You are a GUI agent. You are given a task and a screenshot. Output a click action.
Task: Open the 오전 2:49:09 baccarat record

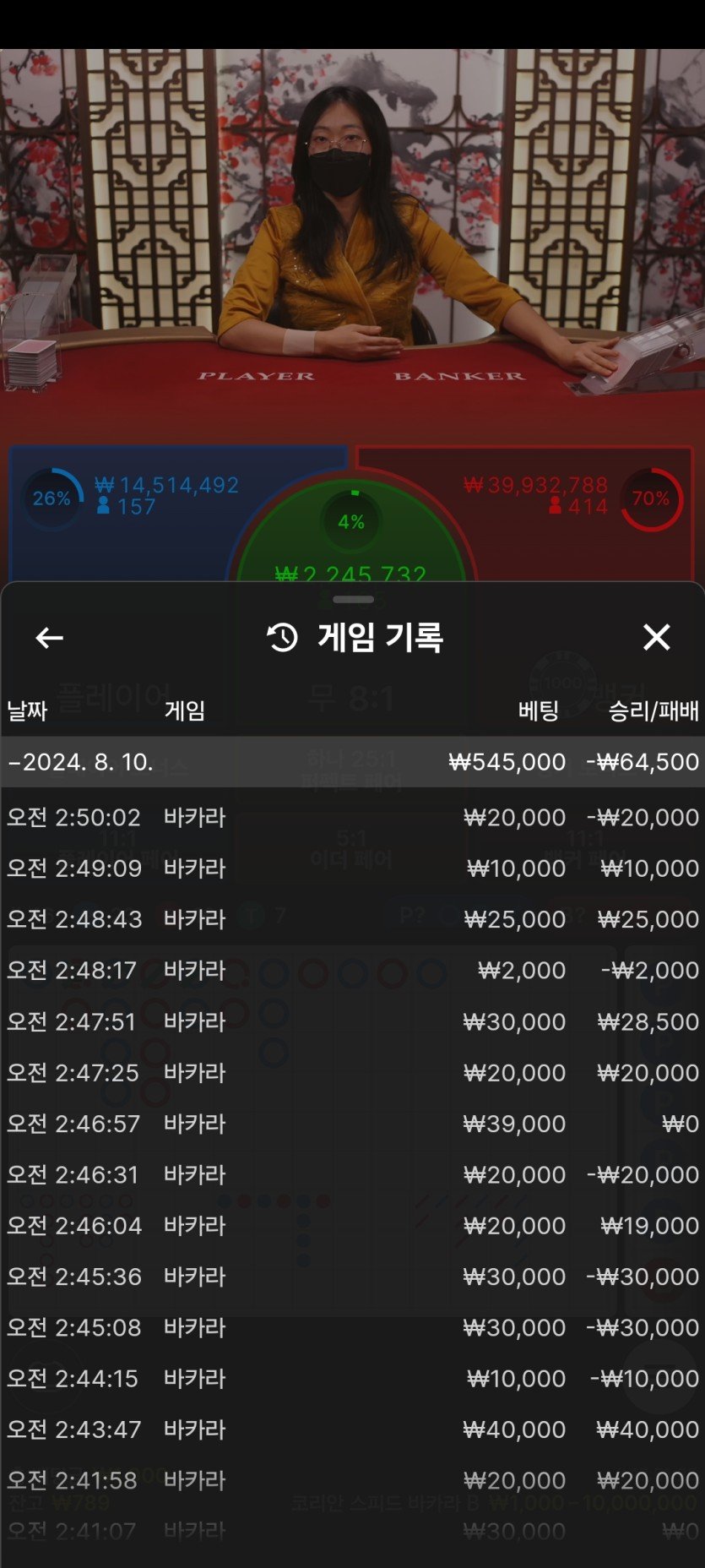[x=352, y=868]
